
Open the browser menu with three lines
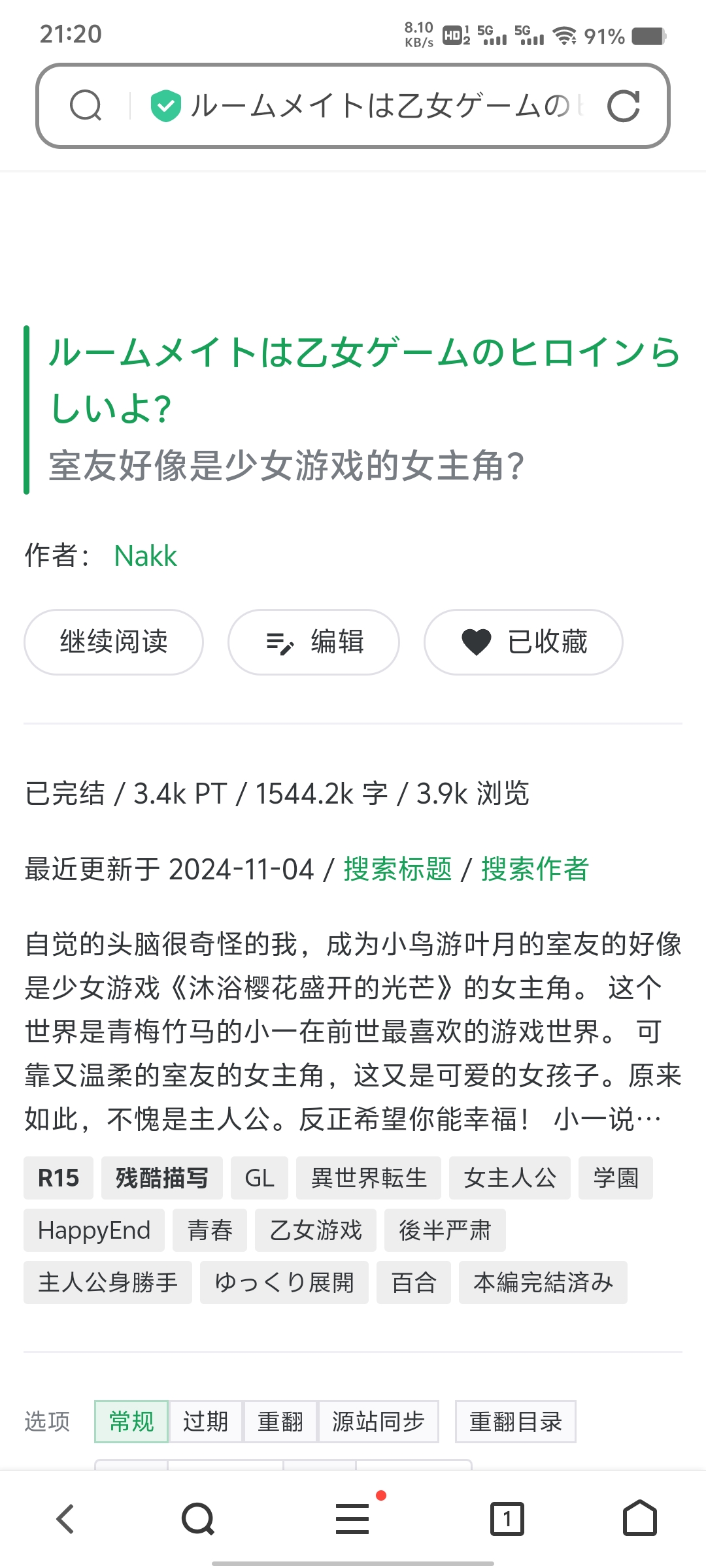click(352, 1518)
